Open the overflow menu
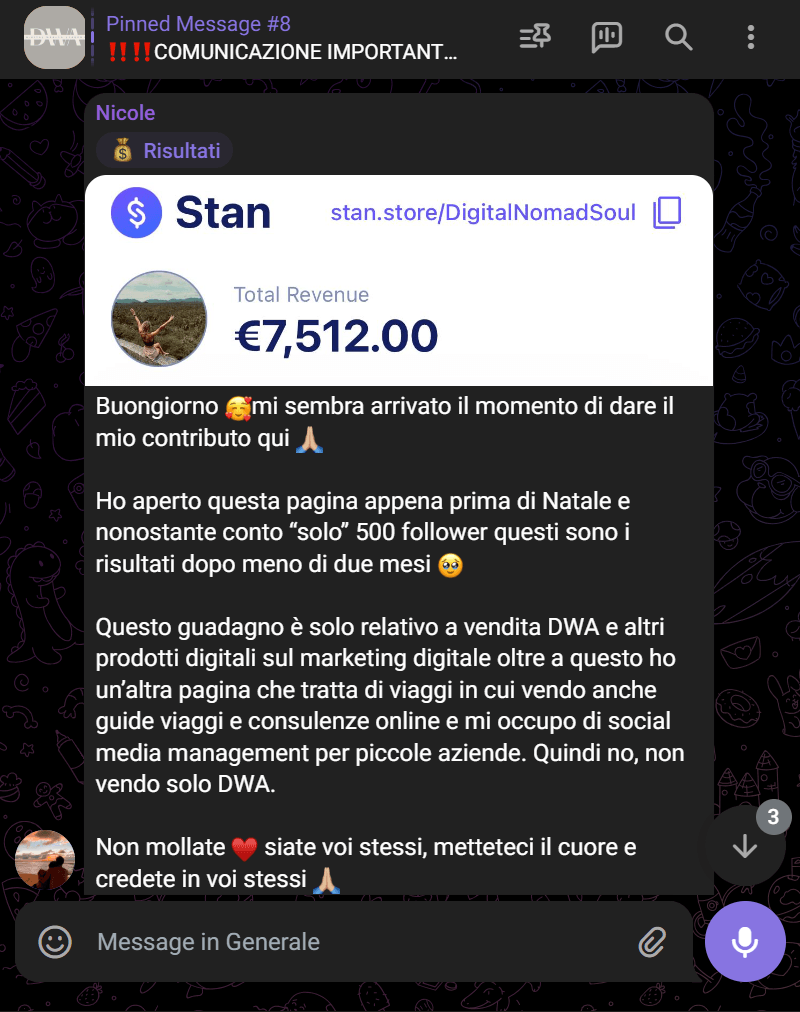Viewport: 800px width, 1012px height. point(751,38)
